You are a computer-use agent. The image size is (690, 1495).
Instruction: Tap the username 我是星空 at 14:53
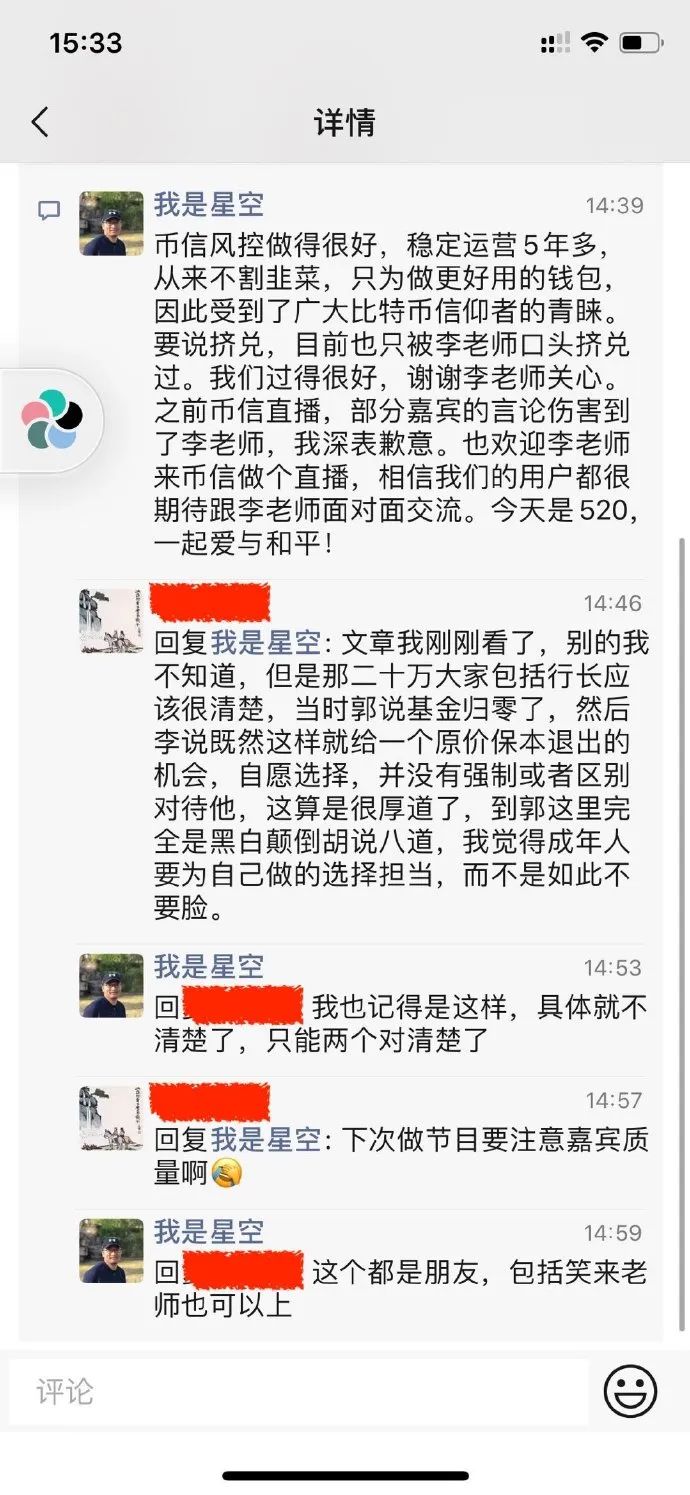click(209, 967)
